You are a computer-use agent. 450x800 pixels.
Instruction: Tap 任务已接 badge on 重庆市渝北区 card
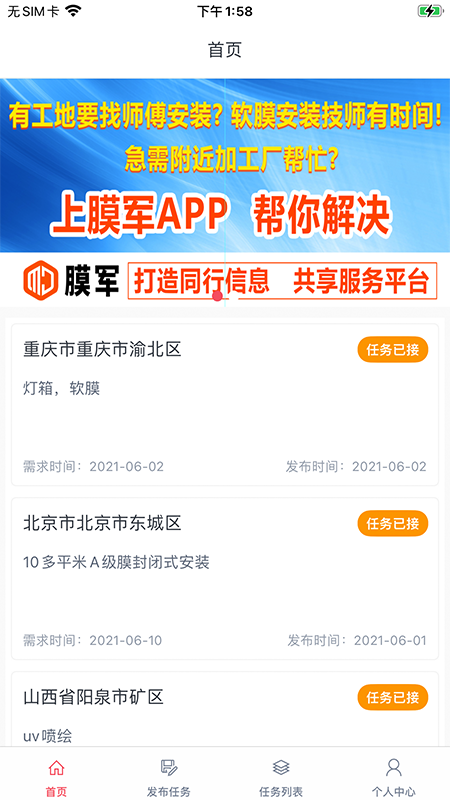[392, 349]
